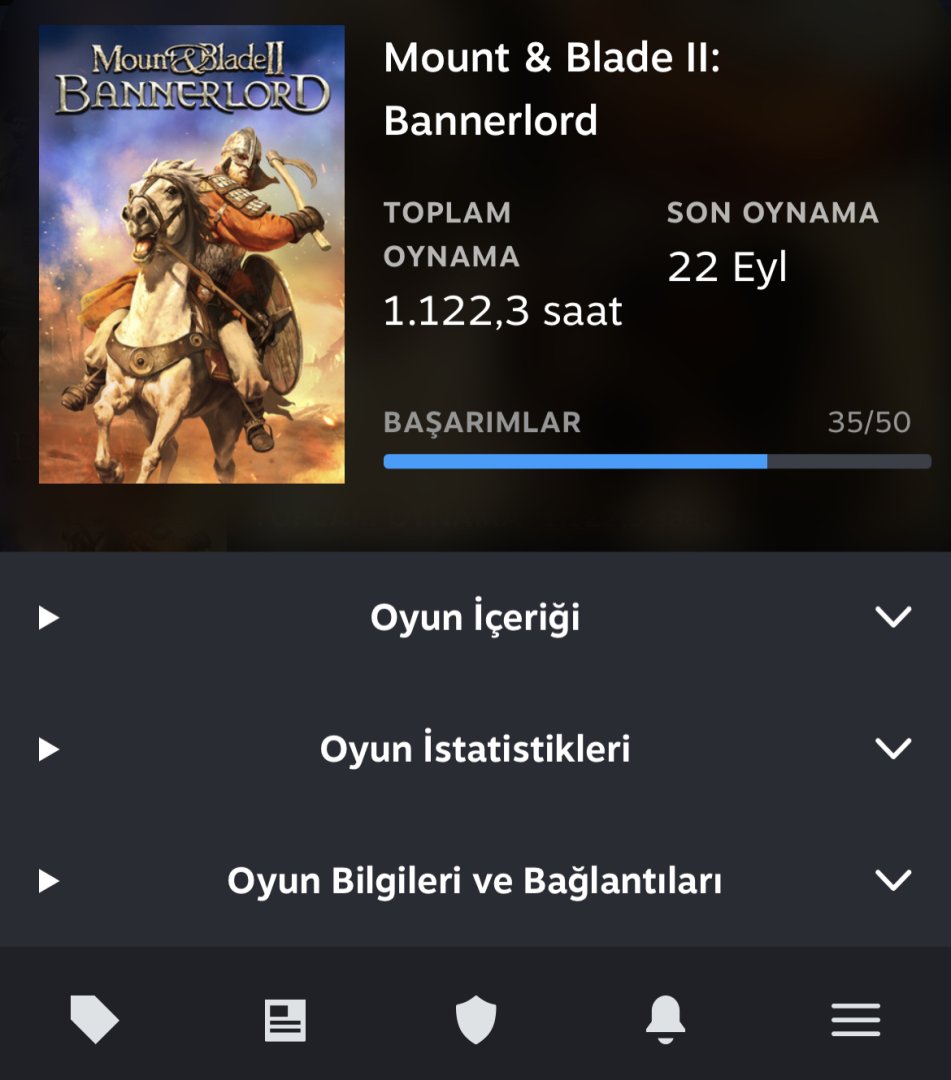Switch to the news feed tab

285,1021
